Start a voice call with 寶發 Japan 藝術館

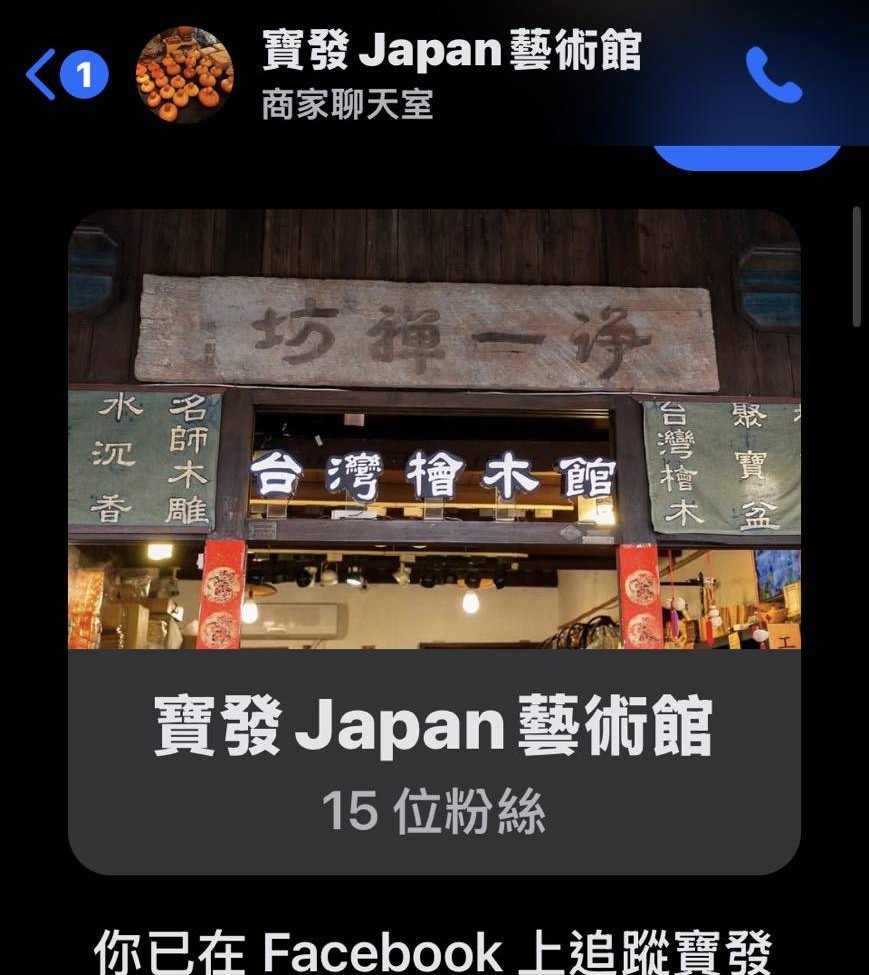(x=773, y=74)
